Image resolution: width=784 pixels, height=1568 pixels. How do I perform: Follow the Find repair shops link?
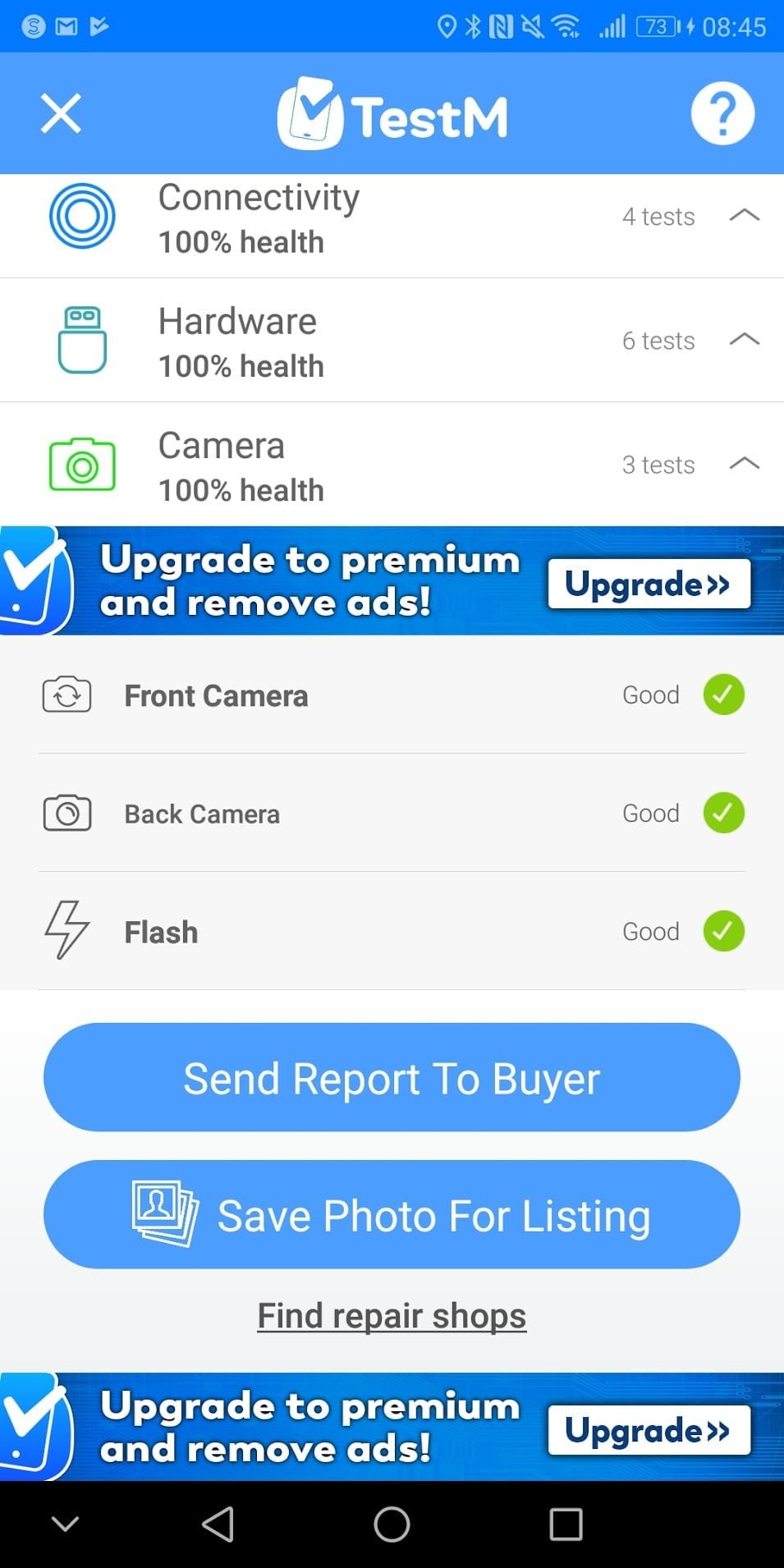coord(392,1316)
